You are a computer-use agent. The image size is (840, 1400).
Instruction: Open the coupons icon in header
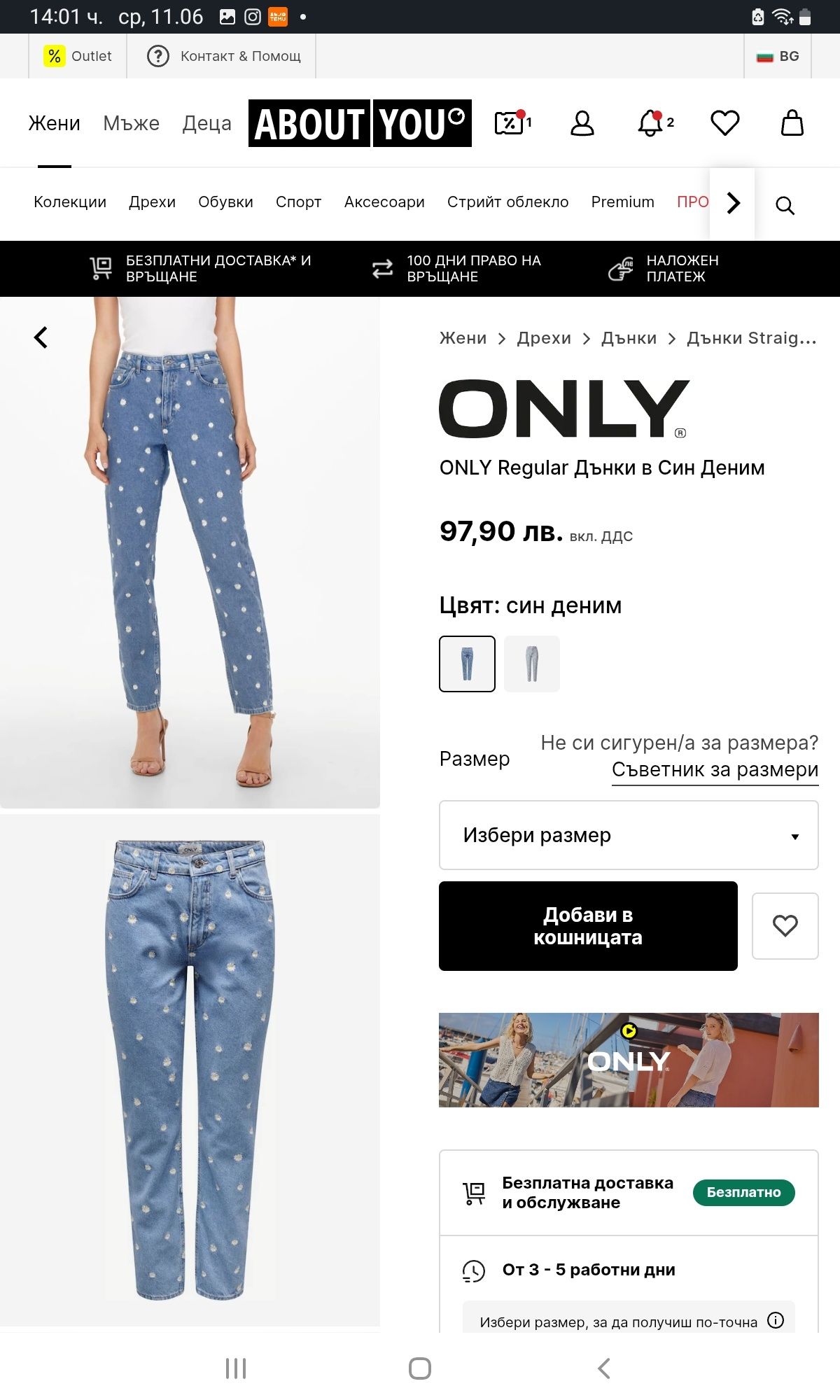(x=510, y=123)
